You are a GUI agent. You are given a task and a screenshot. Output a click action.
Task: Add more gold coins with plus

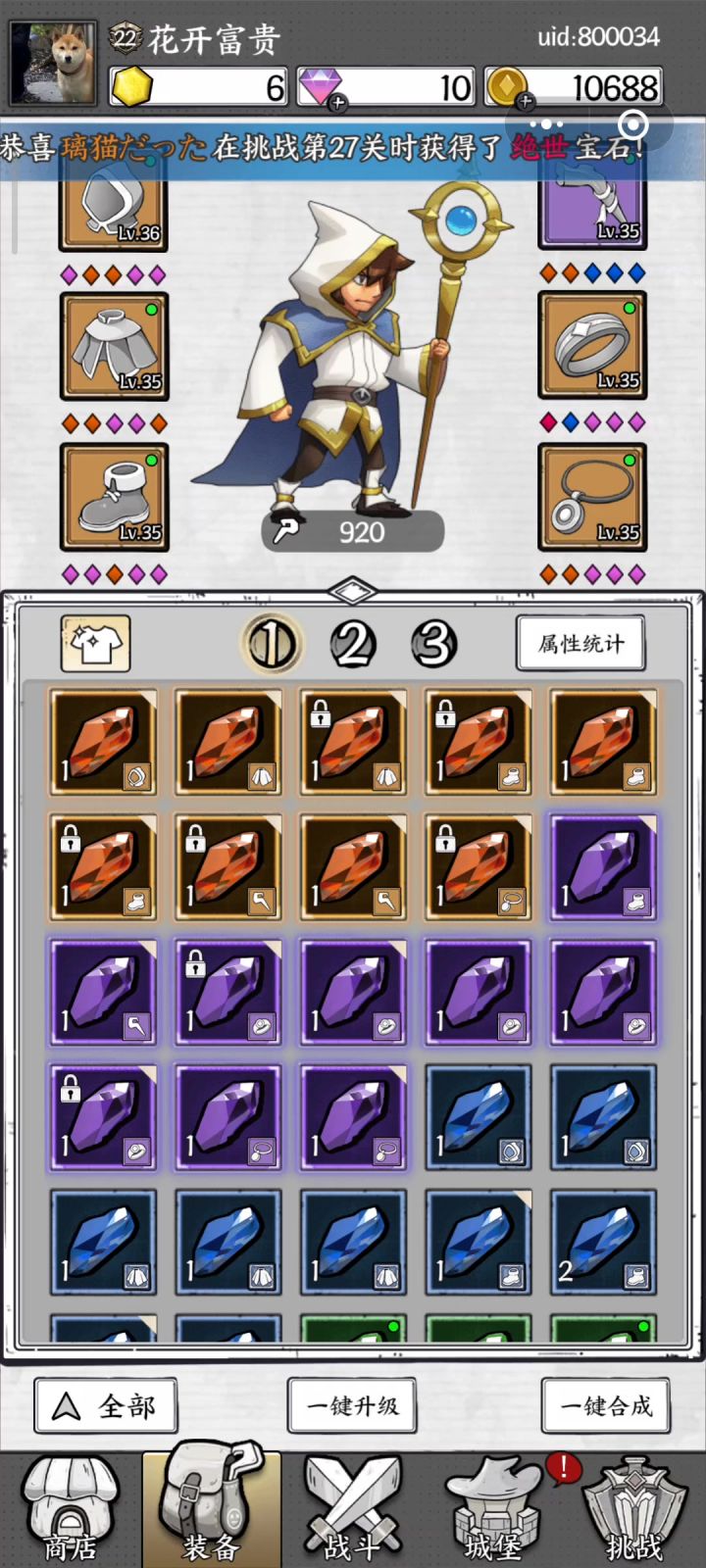click(525, 101)
